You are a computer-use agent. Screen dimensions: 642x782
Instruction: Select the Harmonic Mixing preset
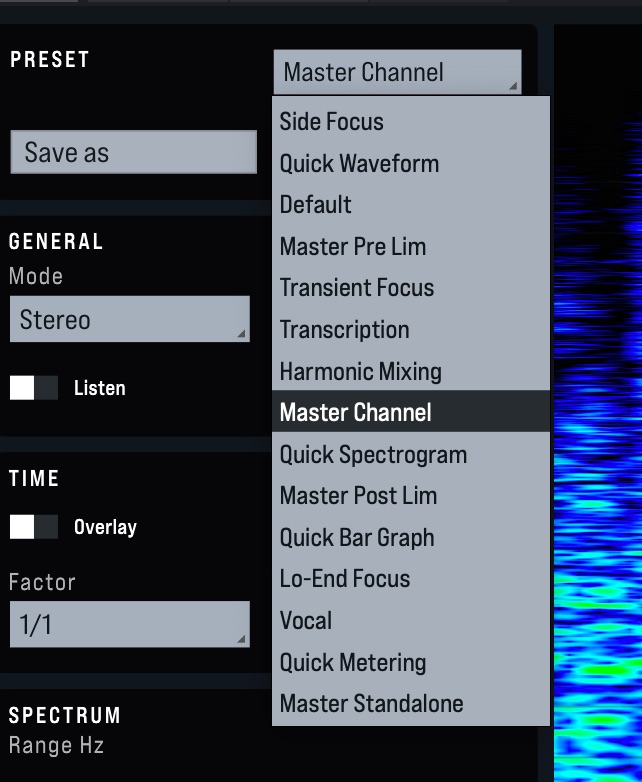tap(410, 372)
